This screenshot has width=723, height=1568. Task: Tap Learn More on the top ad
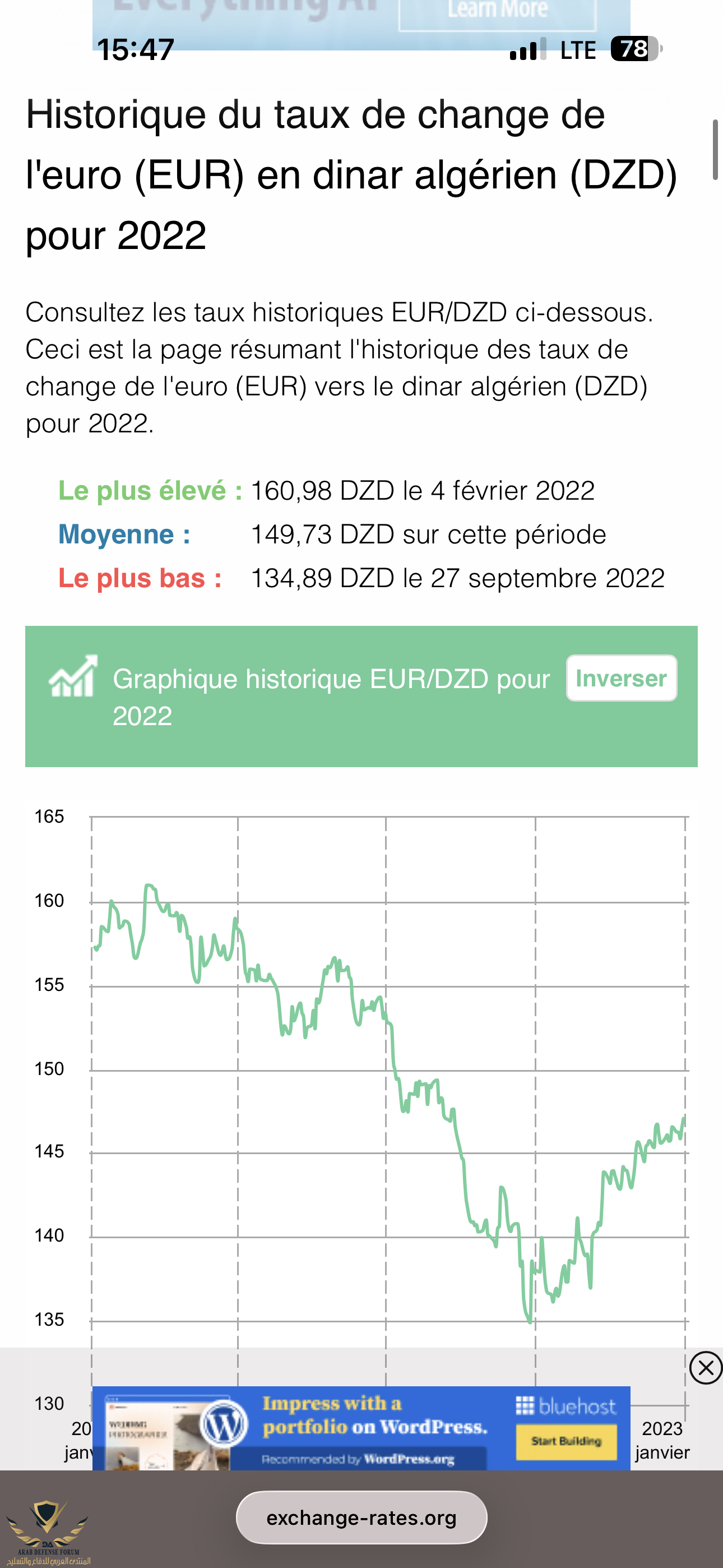click(x=497, y=12)
